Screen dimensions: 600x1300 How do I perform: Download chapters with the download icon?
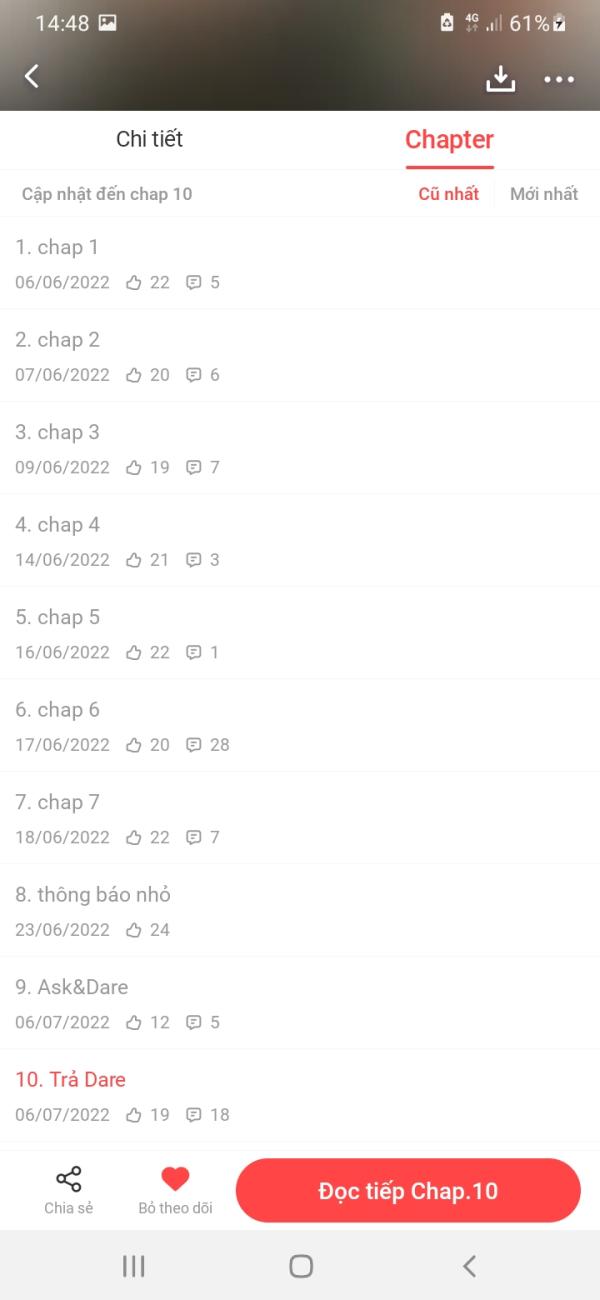[500, 79]
